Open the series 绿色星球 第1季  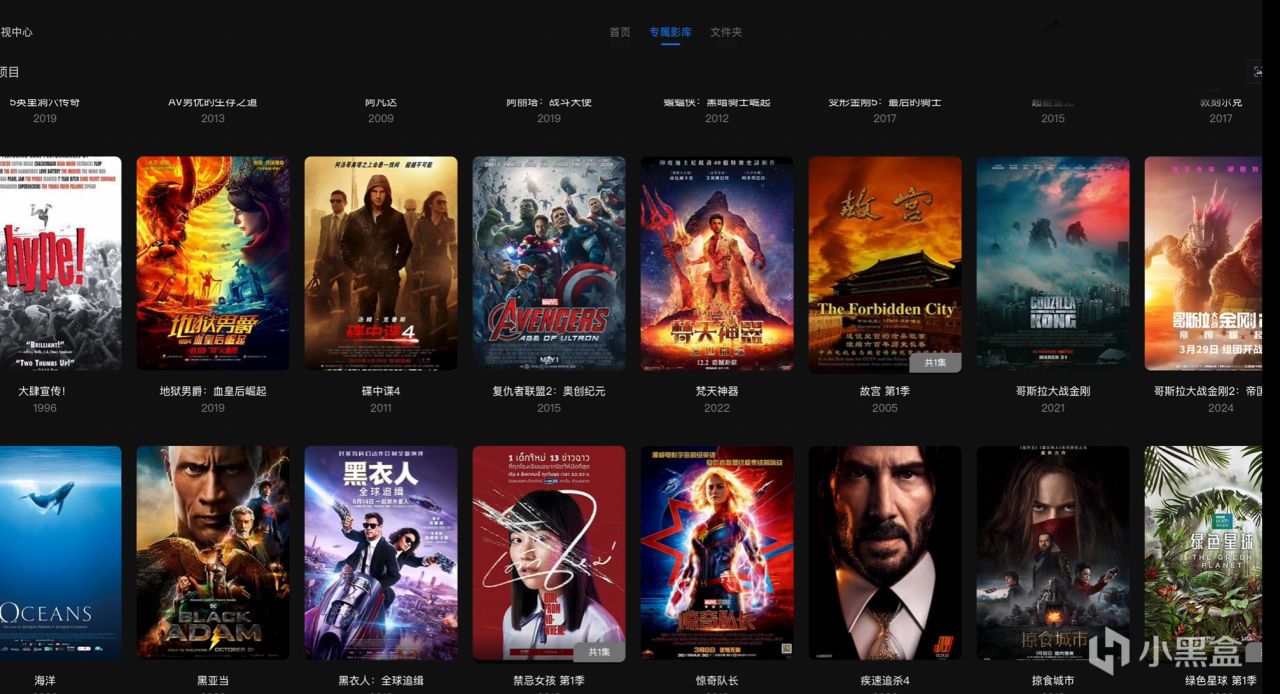(x=1203, y=552)
